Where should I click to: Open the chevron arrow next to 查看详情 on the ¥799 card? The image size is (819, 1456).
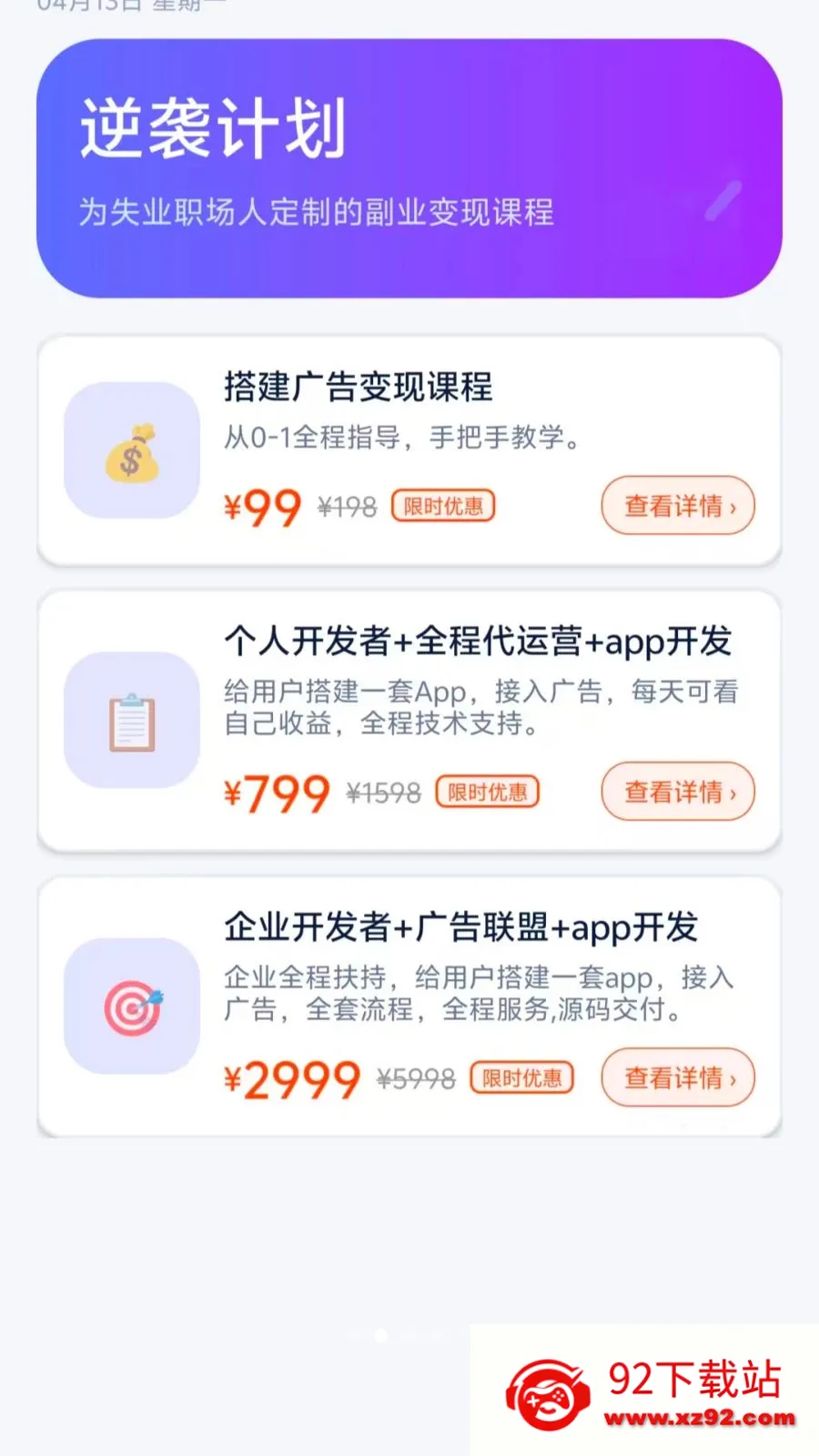(x=733, y=792)
